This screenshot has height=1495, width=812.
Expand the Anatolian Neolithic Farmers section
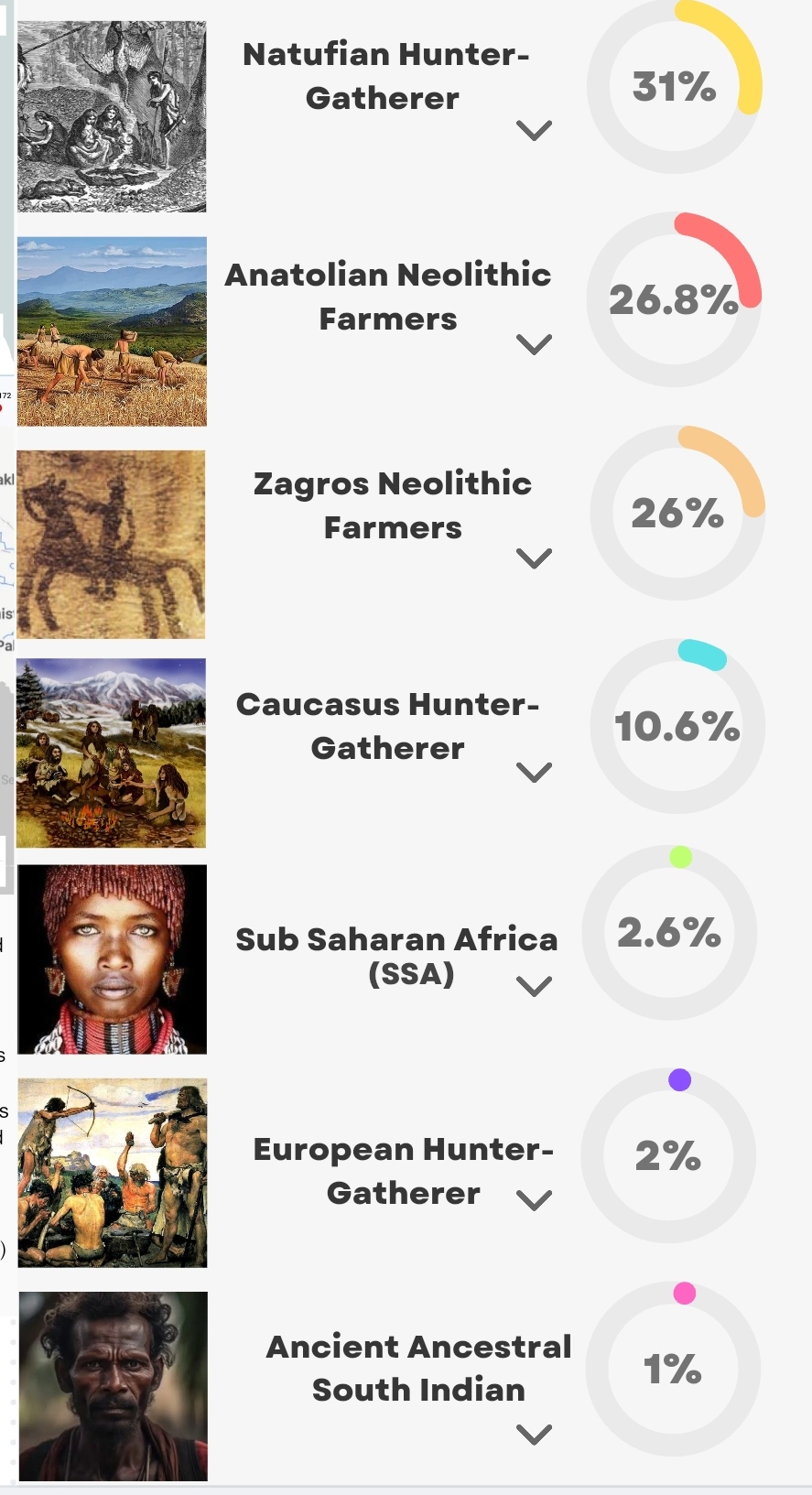[x=534, y=344]
